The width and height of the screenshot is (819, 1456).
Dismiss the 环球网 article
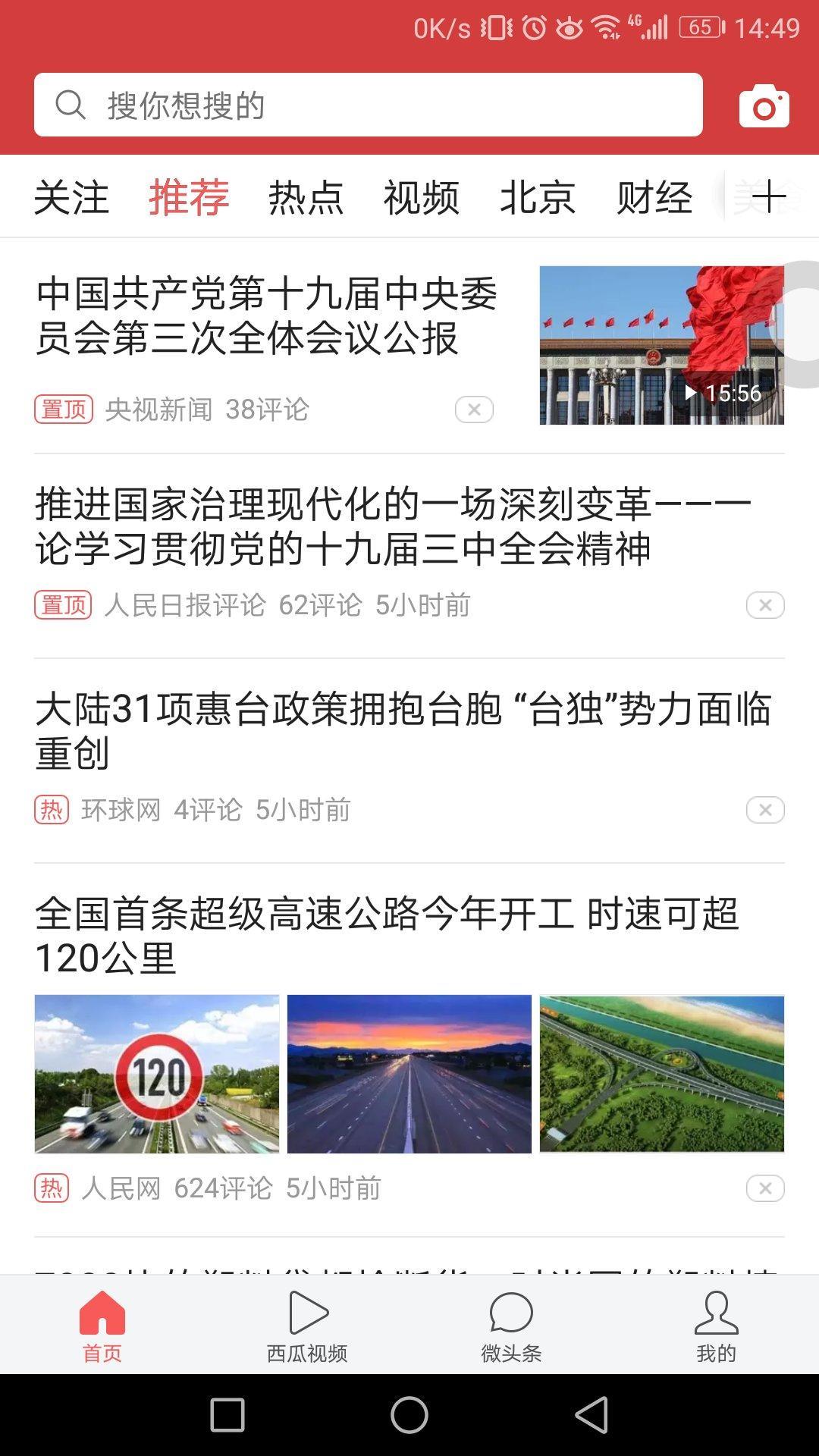point(765,810)
